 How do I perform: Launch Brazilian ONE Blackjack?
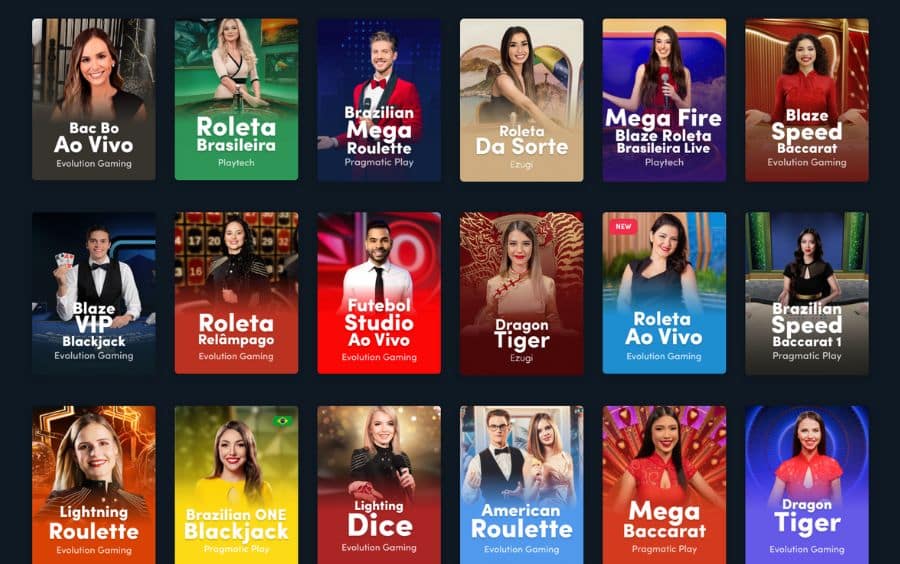click(x=236, y=485)
